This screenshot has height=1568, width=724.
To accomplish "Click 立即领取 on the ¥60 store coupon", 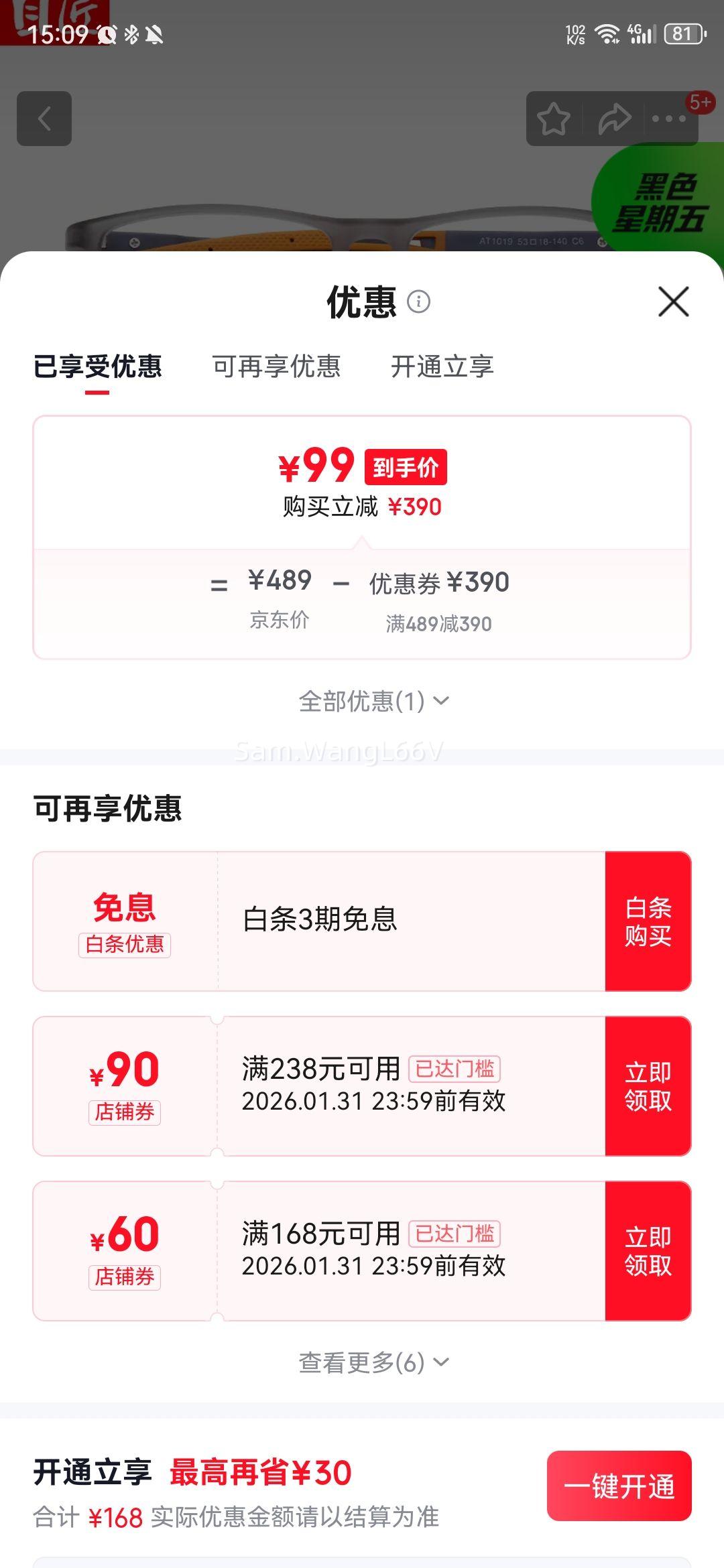I will pos(648,1250).
